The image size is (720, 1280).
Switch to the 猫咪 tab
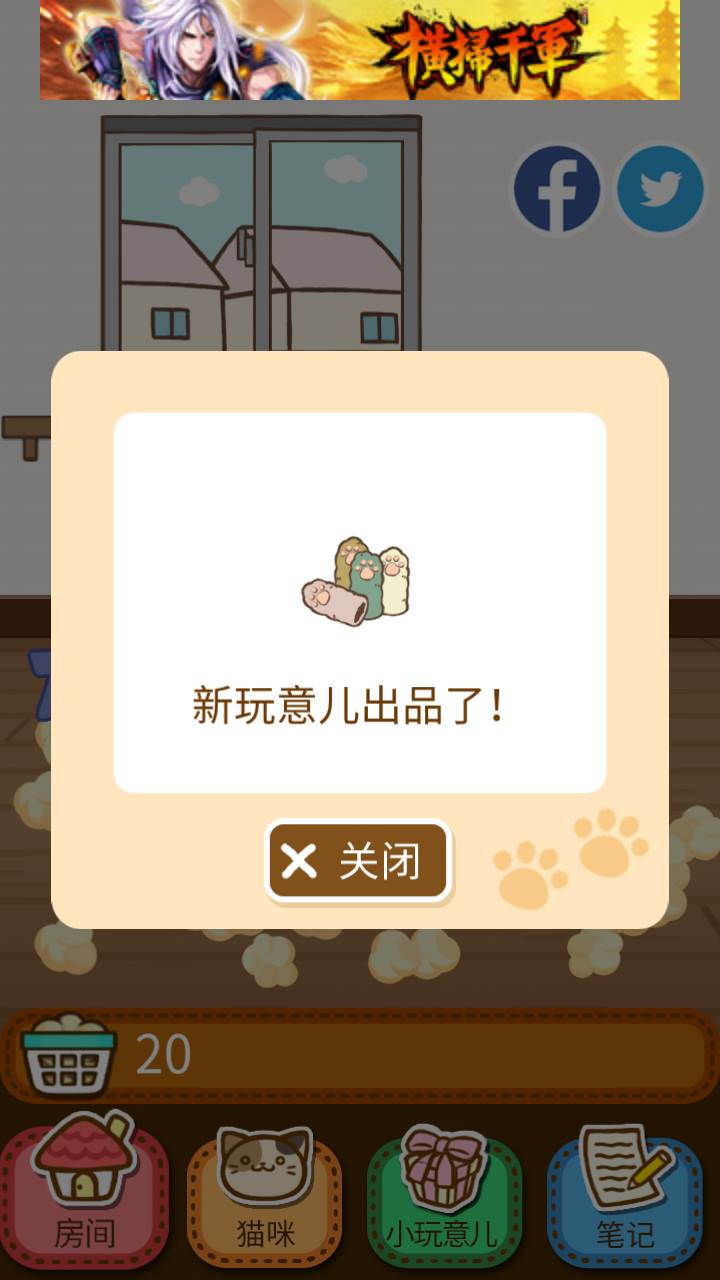point(265,1195)
